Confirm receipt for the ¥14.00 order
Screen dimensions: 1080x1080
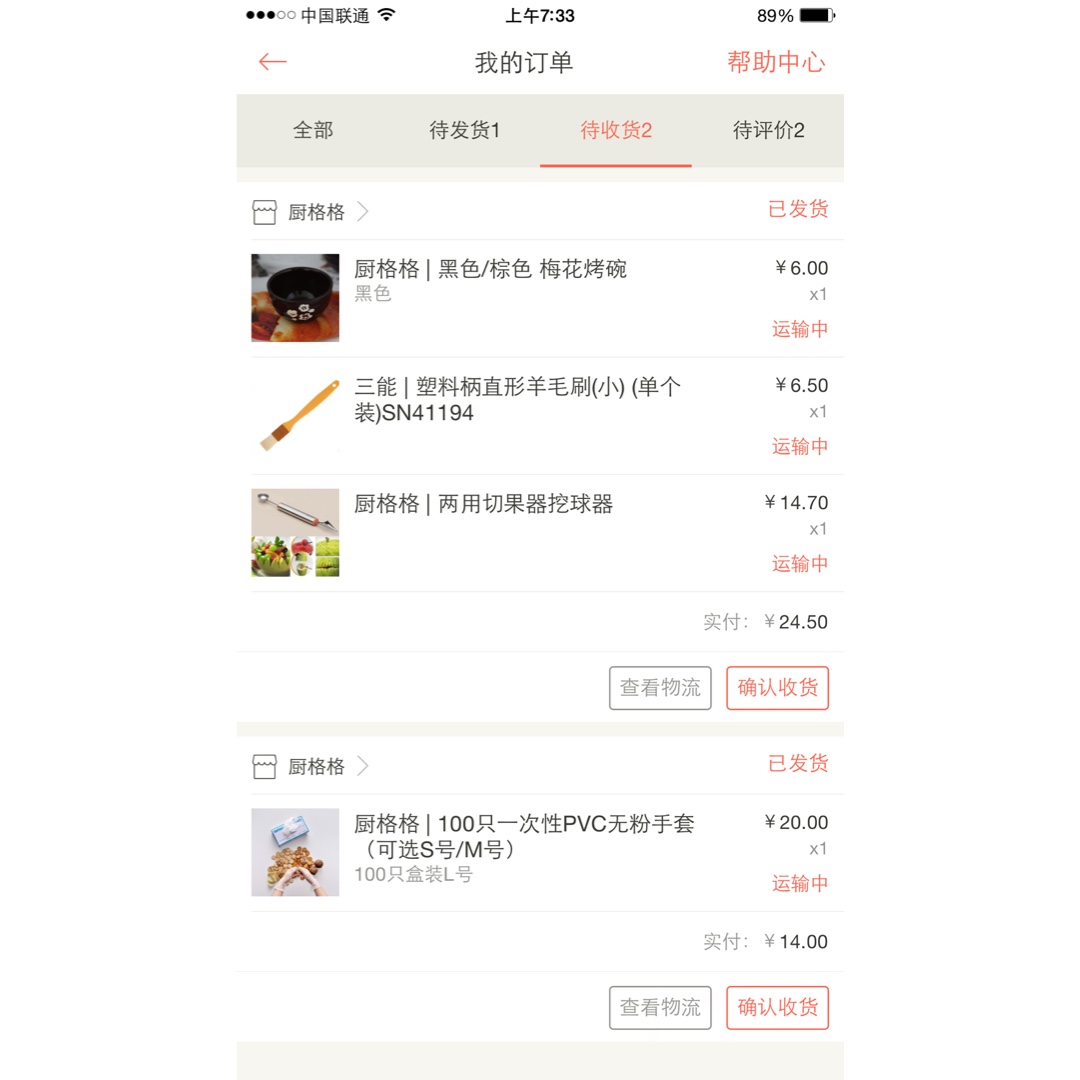click(x=777, y=1007)
